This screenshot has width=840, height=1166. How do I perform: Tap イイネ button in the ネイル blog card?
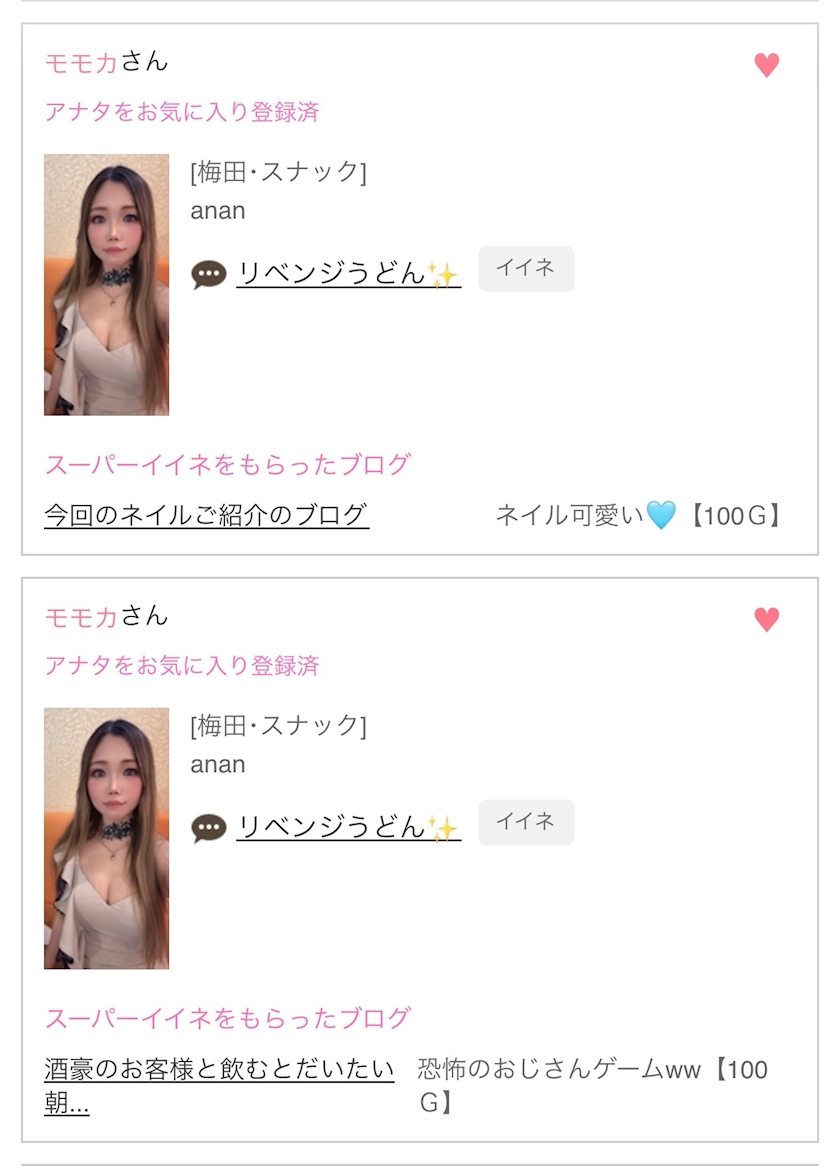(x=526, y=268)
